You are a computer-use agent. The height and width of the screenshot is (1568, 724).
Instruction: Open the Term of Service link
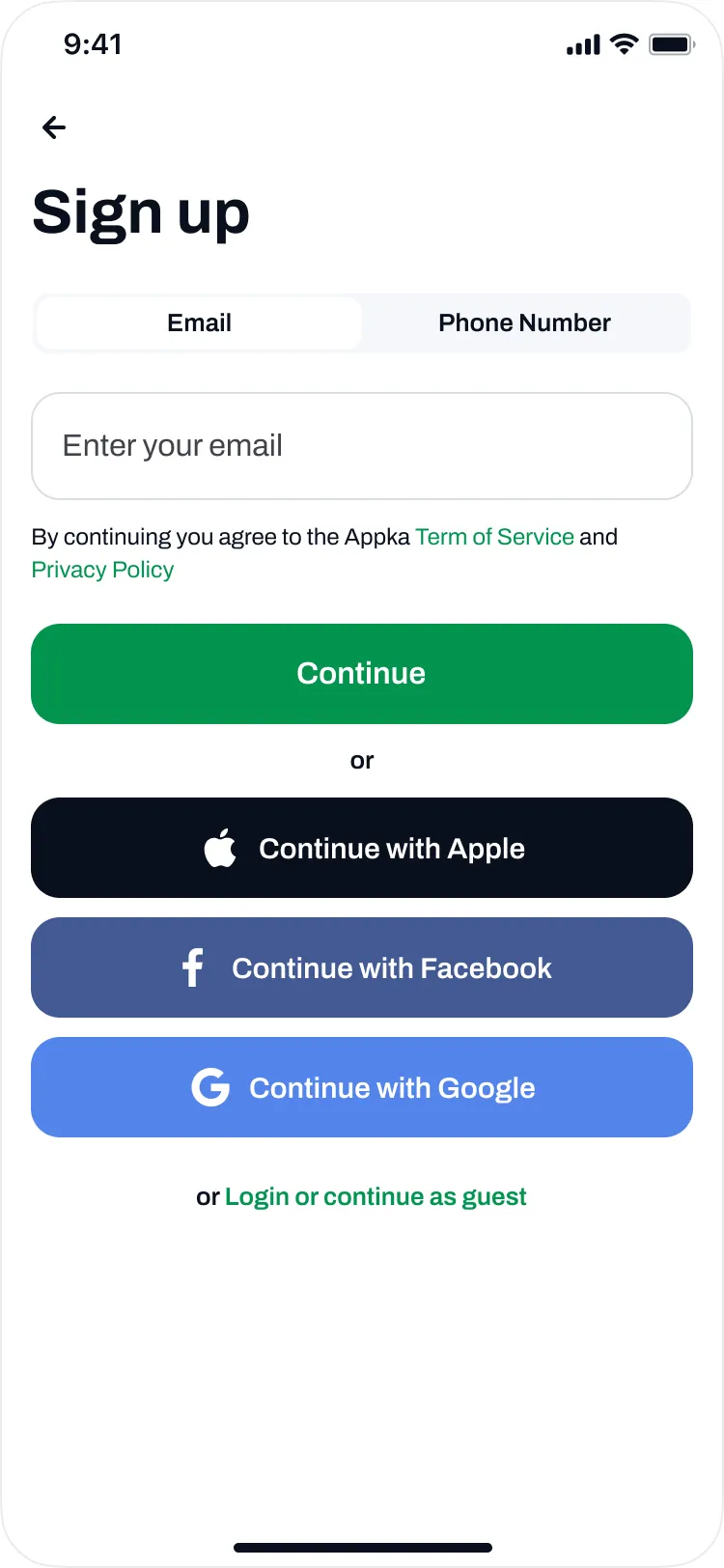pos(494,537)
